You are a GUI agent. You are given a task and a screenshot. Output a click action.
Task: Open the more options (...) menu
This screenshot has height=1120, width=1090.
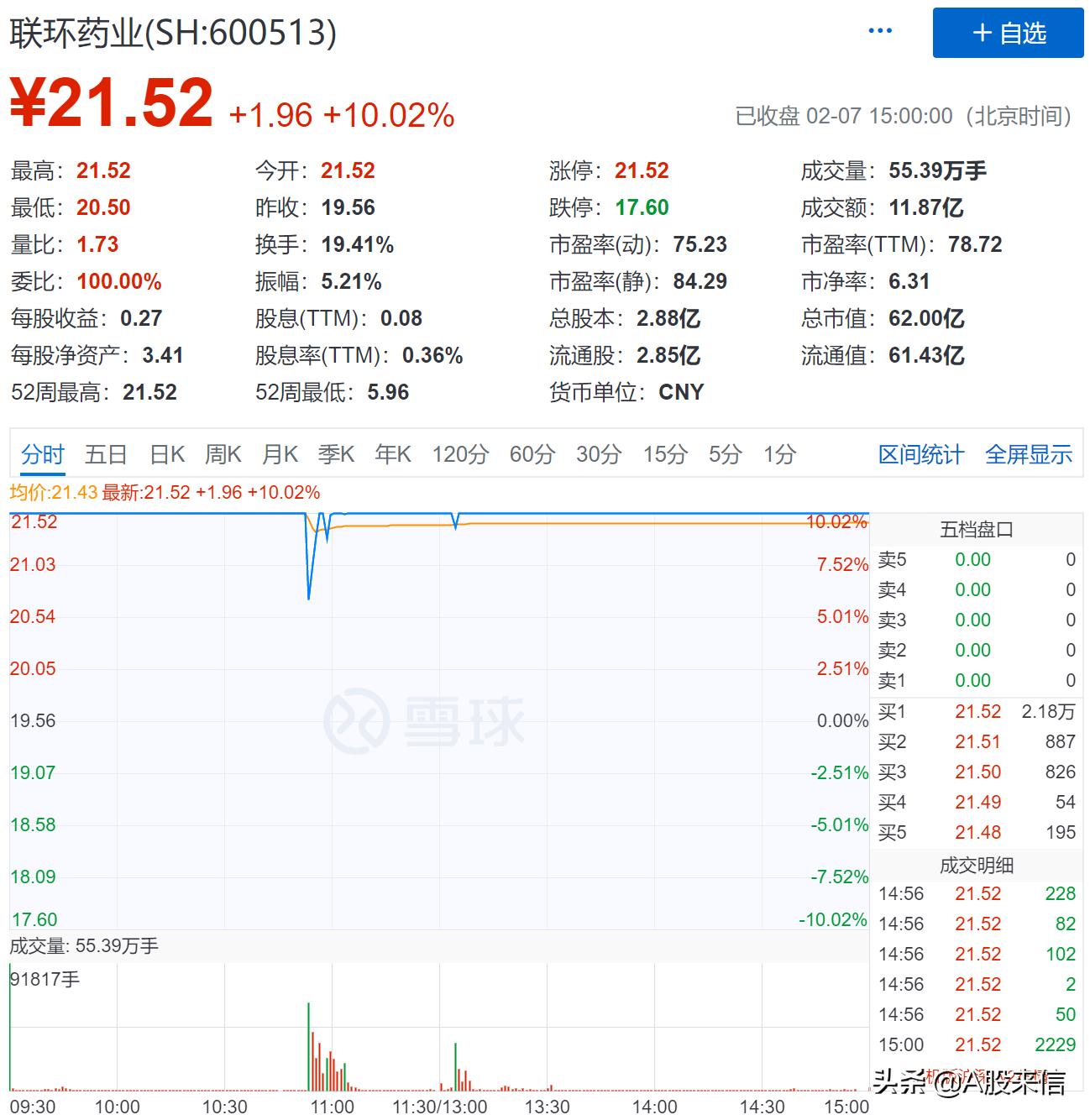[x=880, y=30]
